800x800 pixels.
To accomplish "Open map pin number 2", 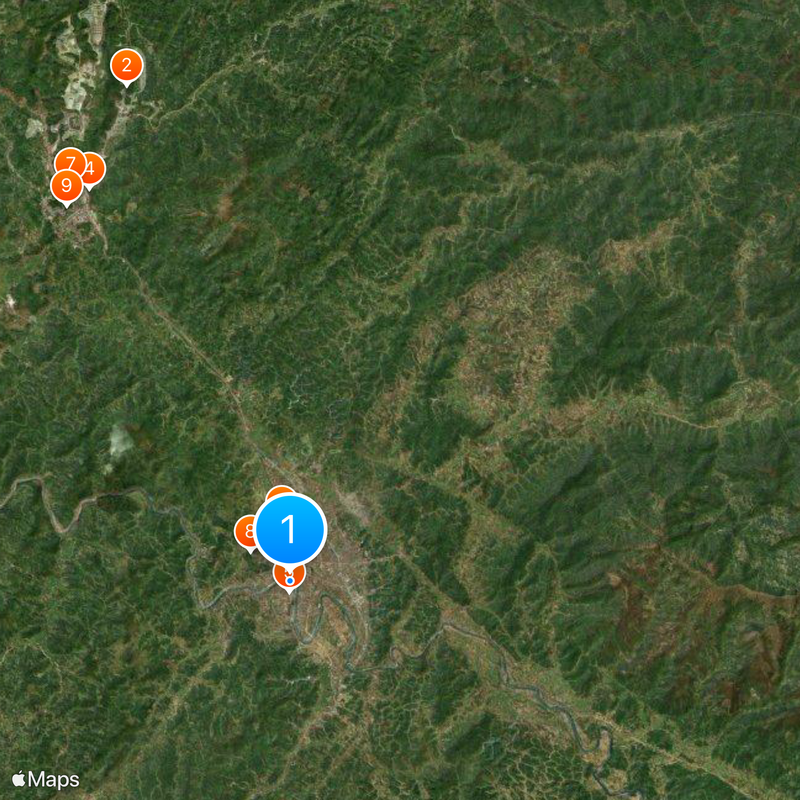I will pyautogui.click(x=126, y=66).
